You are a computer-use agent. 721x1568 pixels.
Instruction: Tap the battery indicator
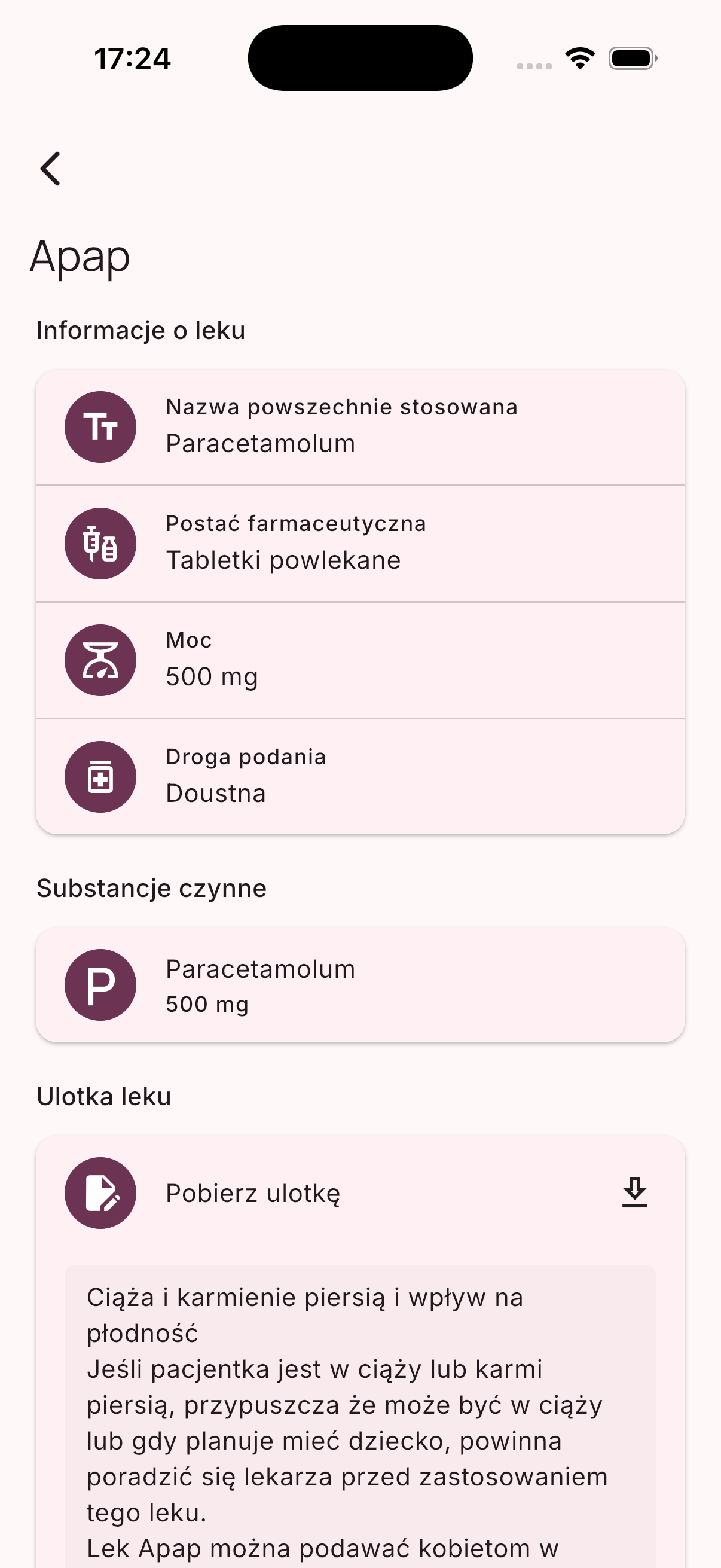633,57
